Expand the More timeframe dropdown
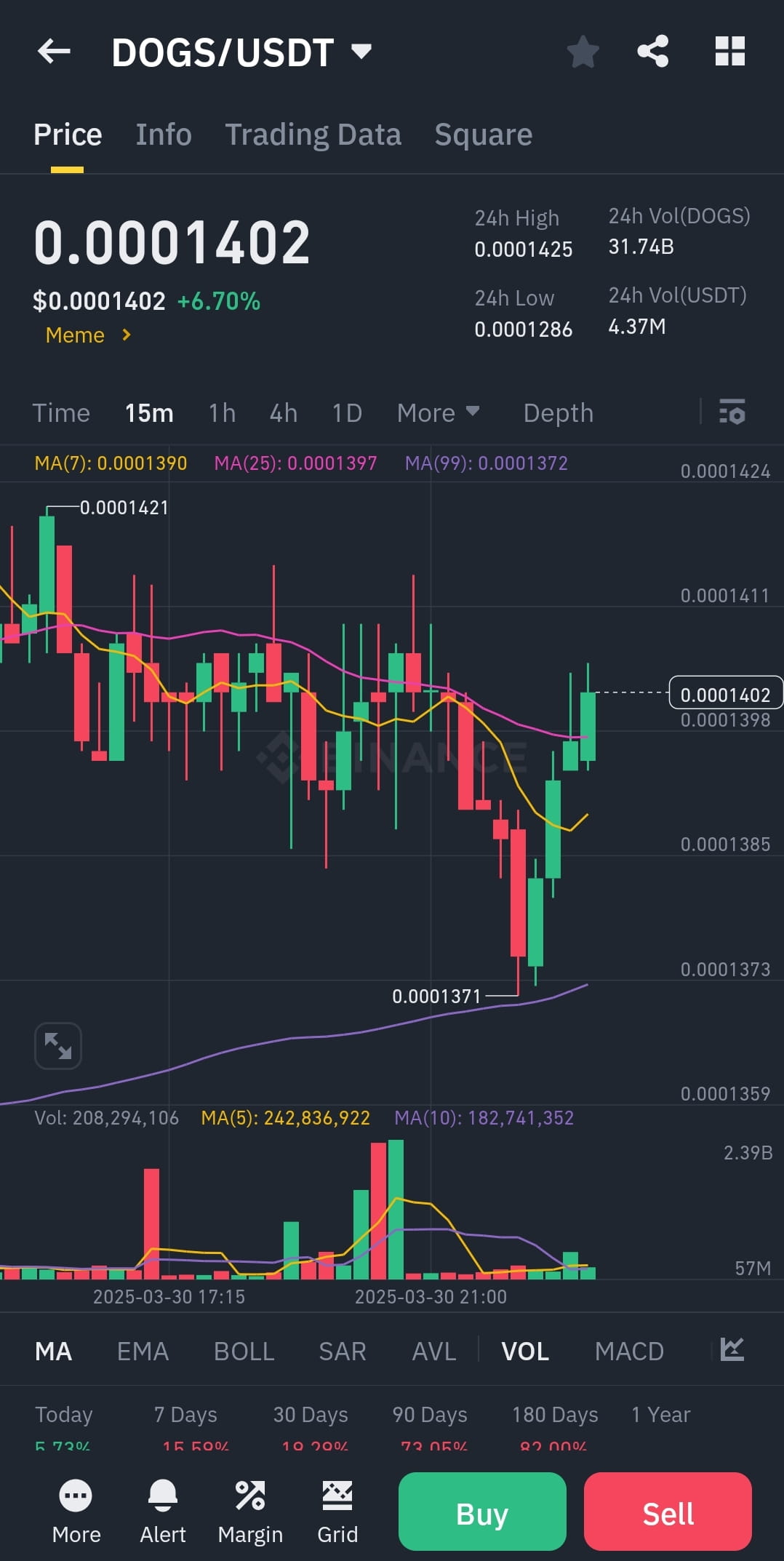This screenshot has width=784, height=1561. click(438, 412)
